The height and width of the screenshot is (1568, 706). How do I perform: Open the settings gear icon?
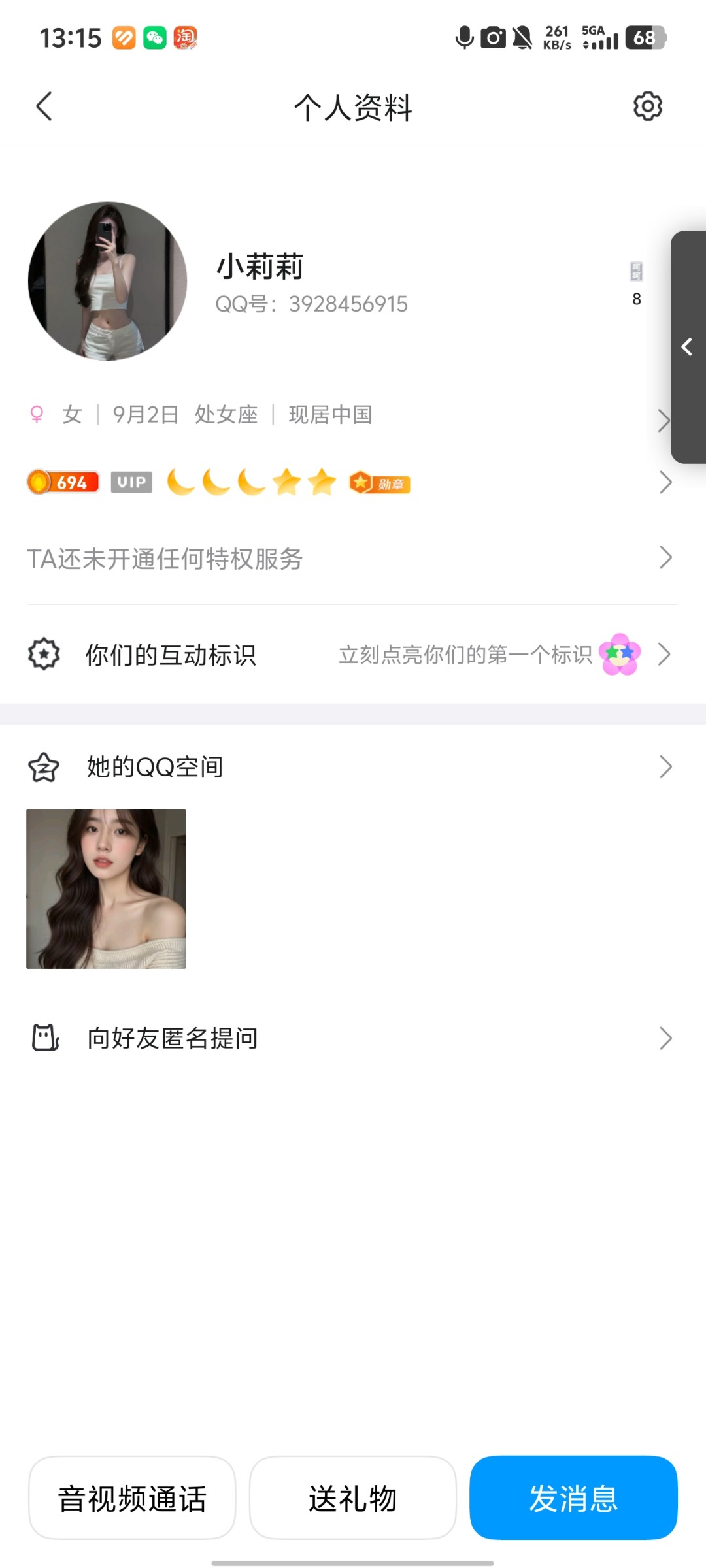point(647,106)
